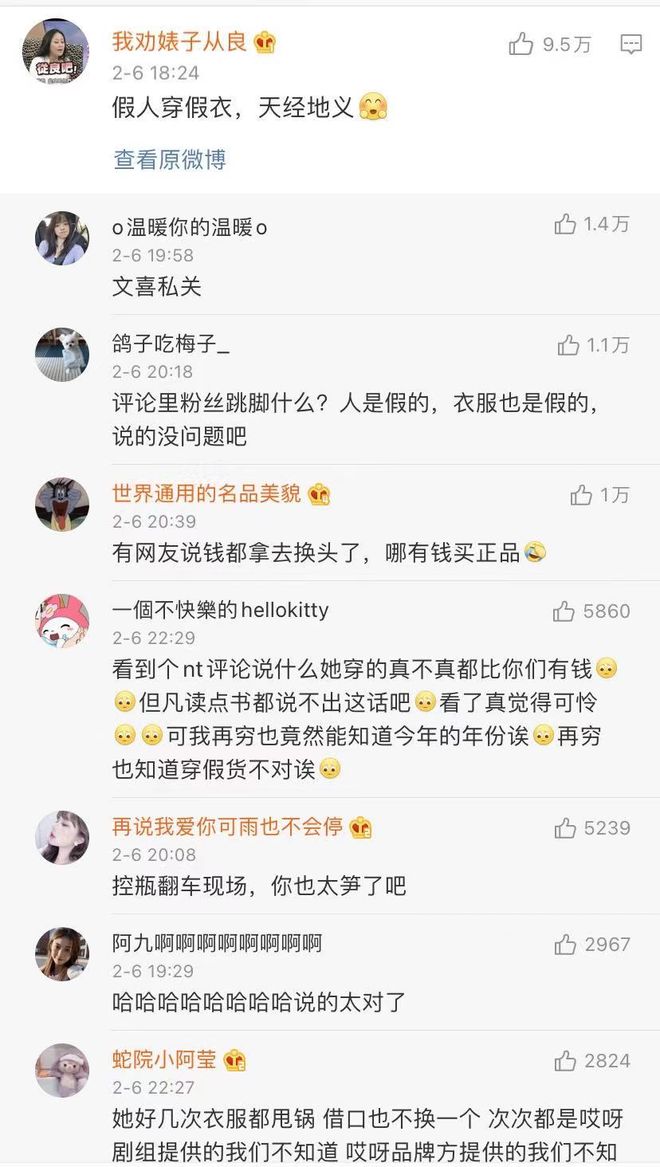Like the comment from 世界通用的名品美貌
The width and height of the screenshot is (660, 1167).
coord(581,495)
